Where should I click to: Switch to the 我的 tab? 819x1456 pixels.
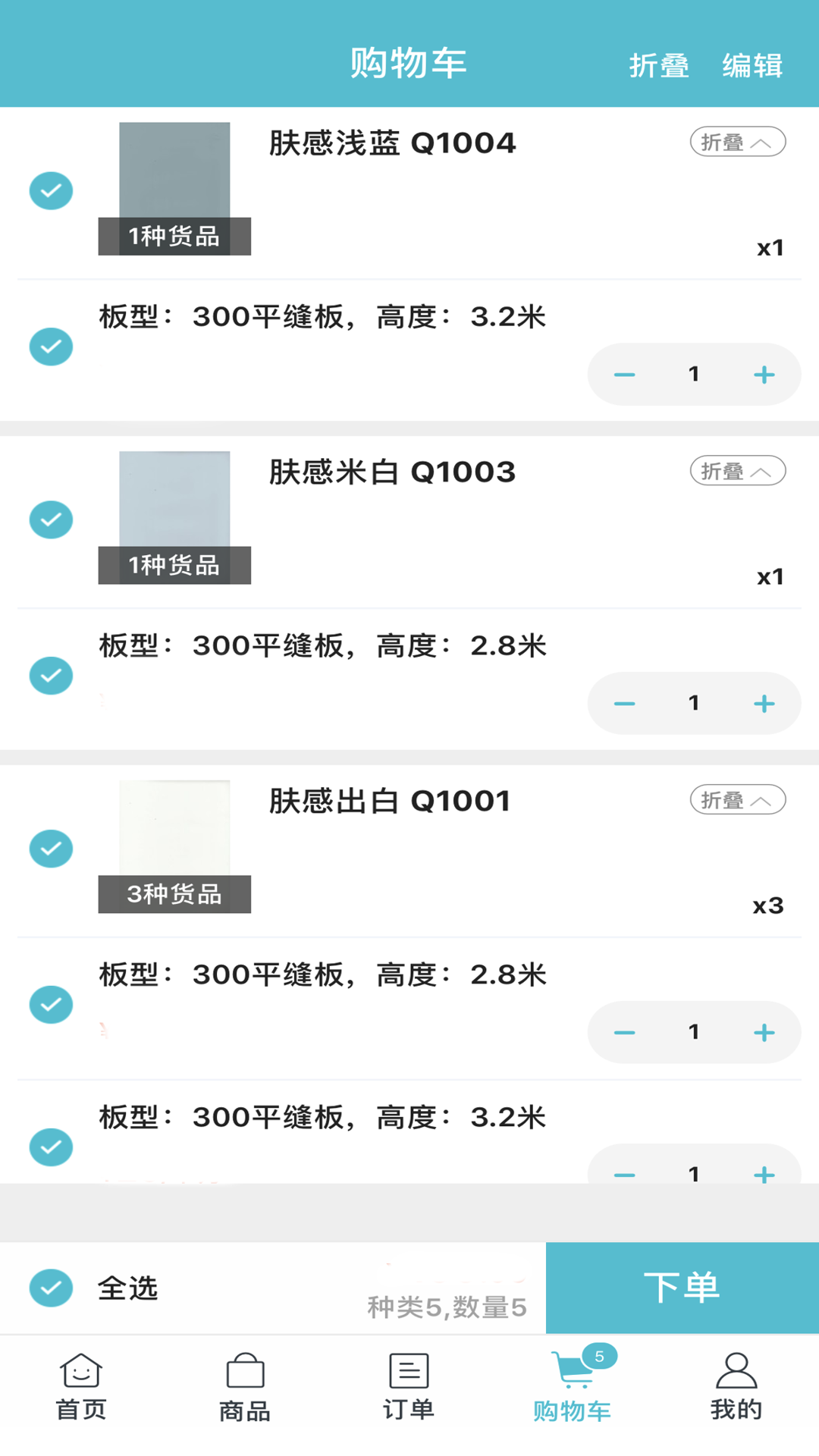pos(736,1388)
